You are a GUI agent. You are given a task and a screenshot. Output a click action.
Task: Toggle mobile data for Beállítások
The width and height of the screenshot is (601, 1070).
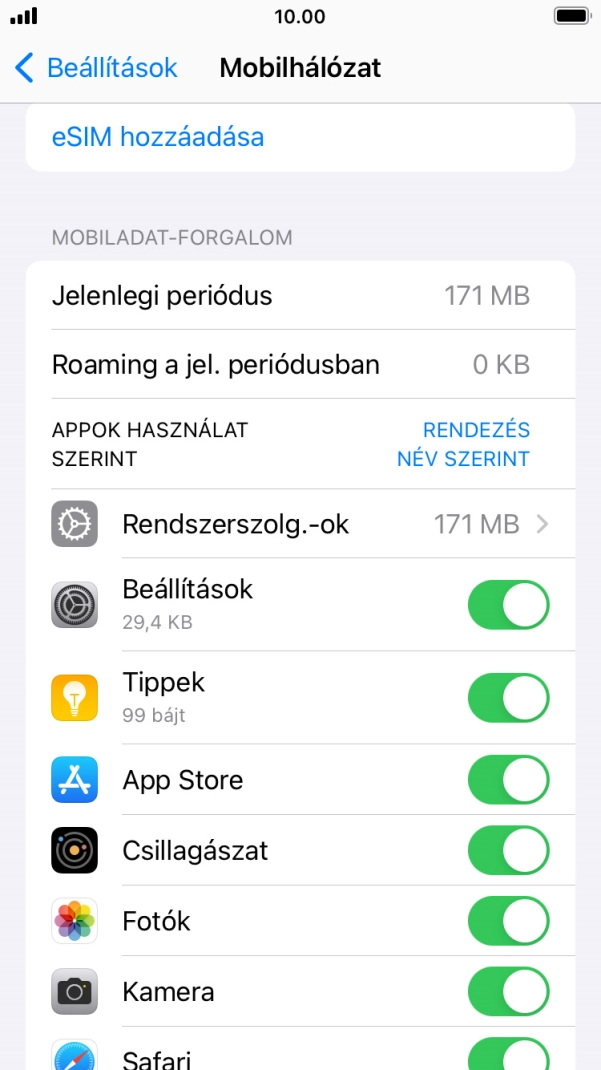coord(508,605)
